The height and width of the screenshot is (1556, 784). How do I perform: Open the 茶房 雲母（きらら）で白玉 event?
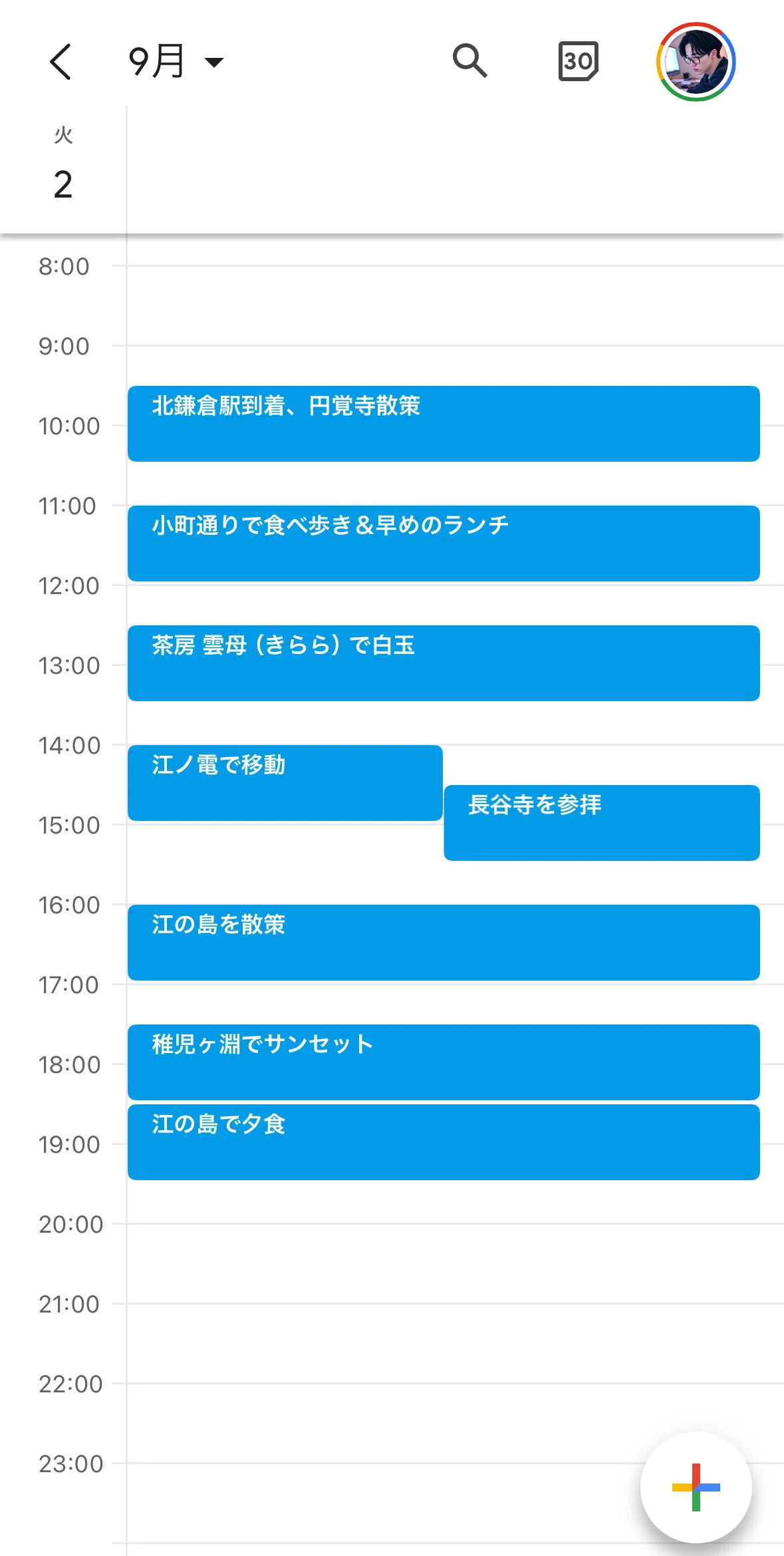(x=444, y=663)
